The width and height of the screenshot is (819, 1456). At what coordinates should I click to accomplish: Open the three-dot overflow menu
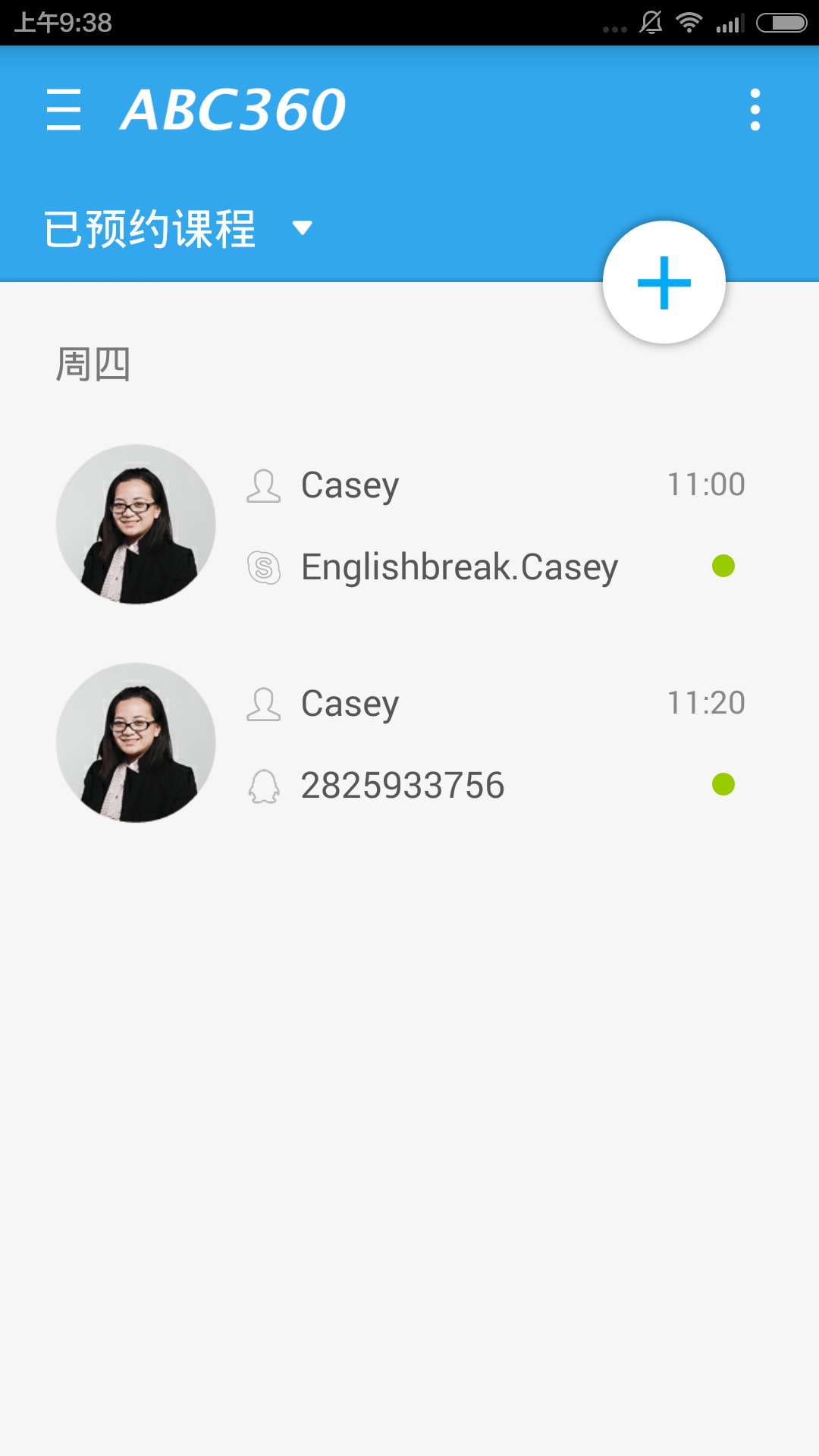click(x=755, y=110)
